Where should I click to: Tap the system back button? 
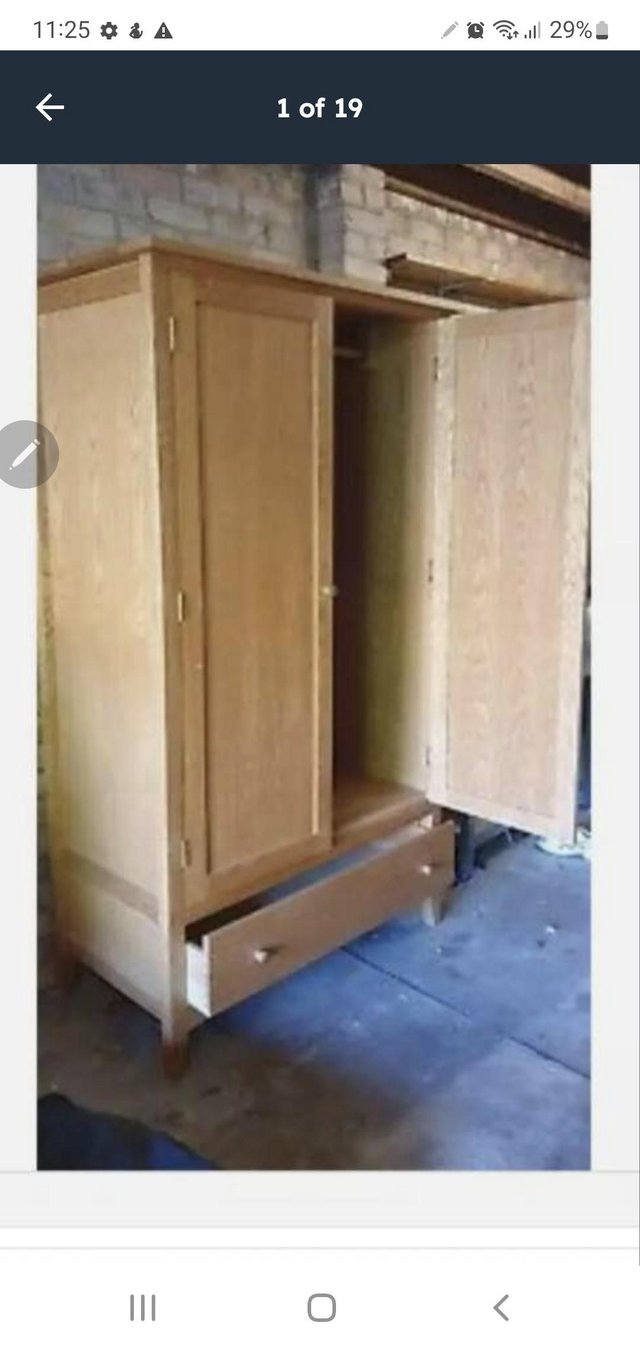point(501,1307)
